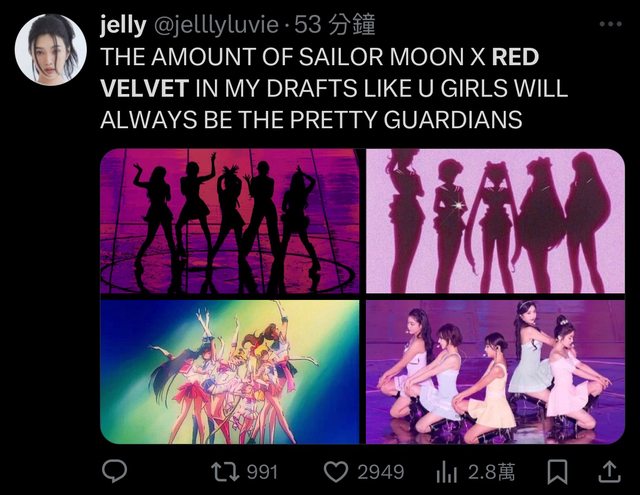This screenshot has width=640, height=495.
Task: Open jelly's profile picture
Action: [x=49, y=50]
